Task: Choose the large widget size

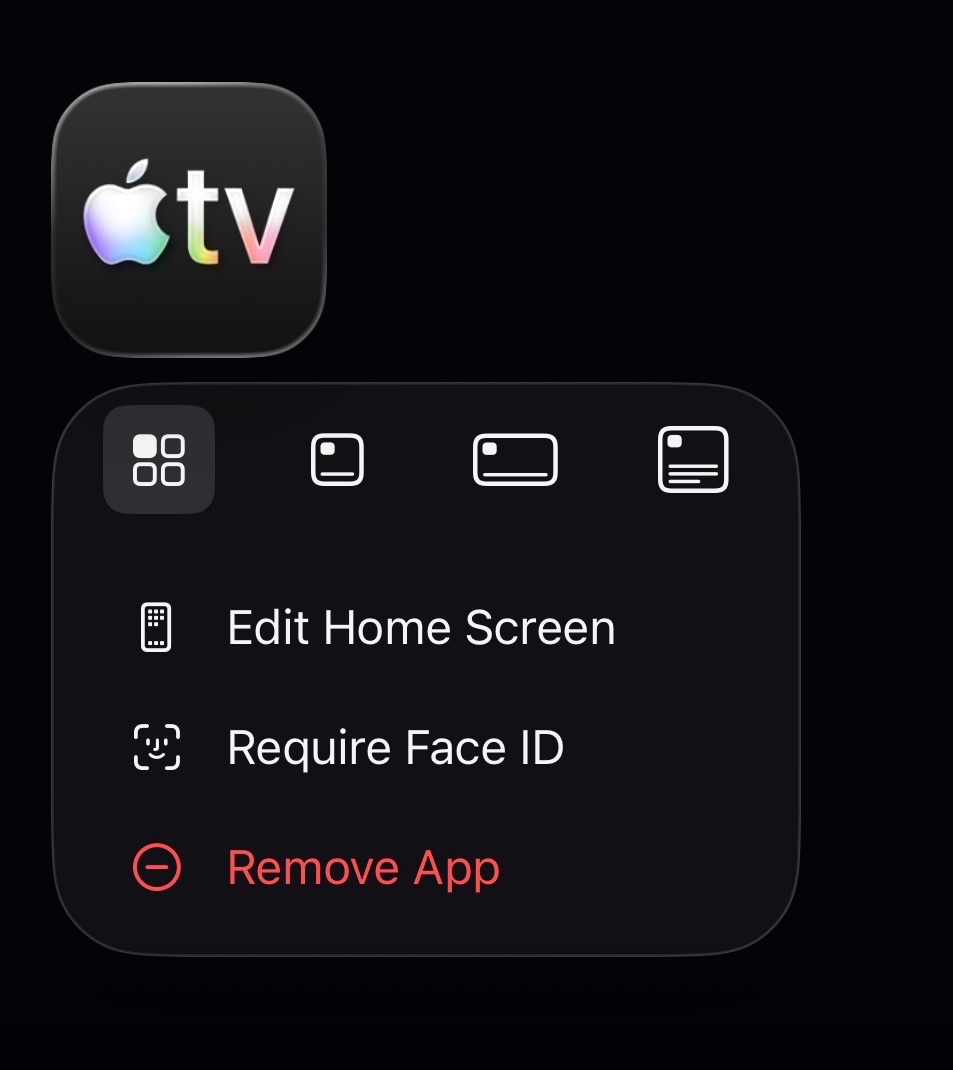Action: pos(693,459)
